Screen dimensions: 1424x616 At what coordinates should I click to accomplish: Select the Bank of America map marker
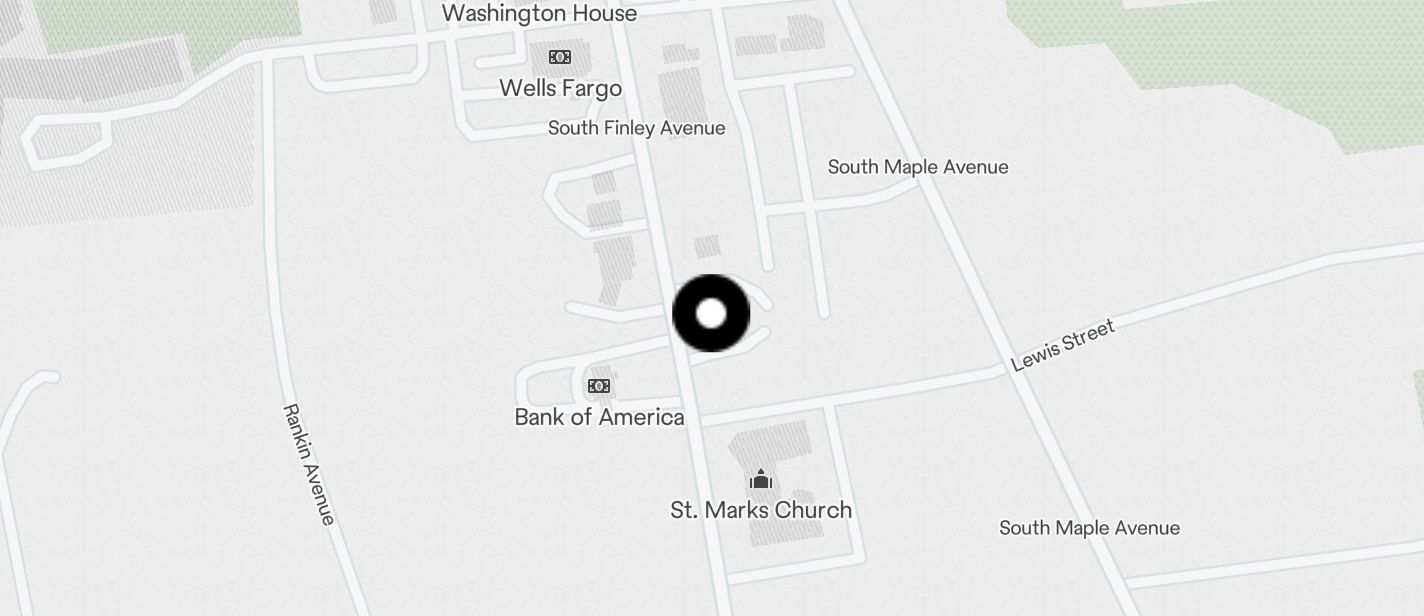pyautogui.click(x=599, y=386)
